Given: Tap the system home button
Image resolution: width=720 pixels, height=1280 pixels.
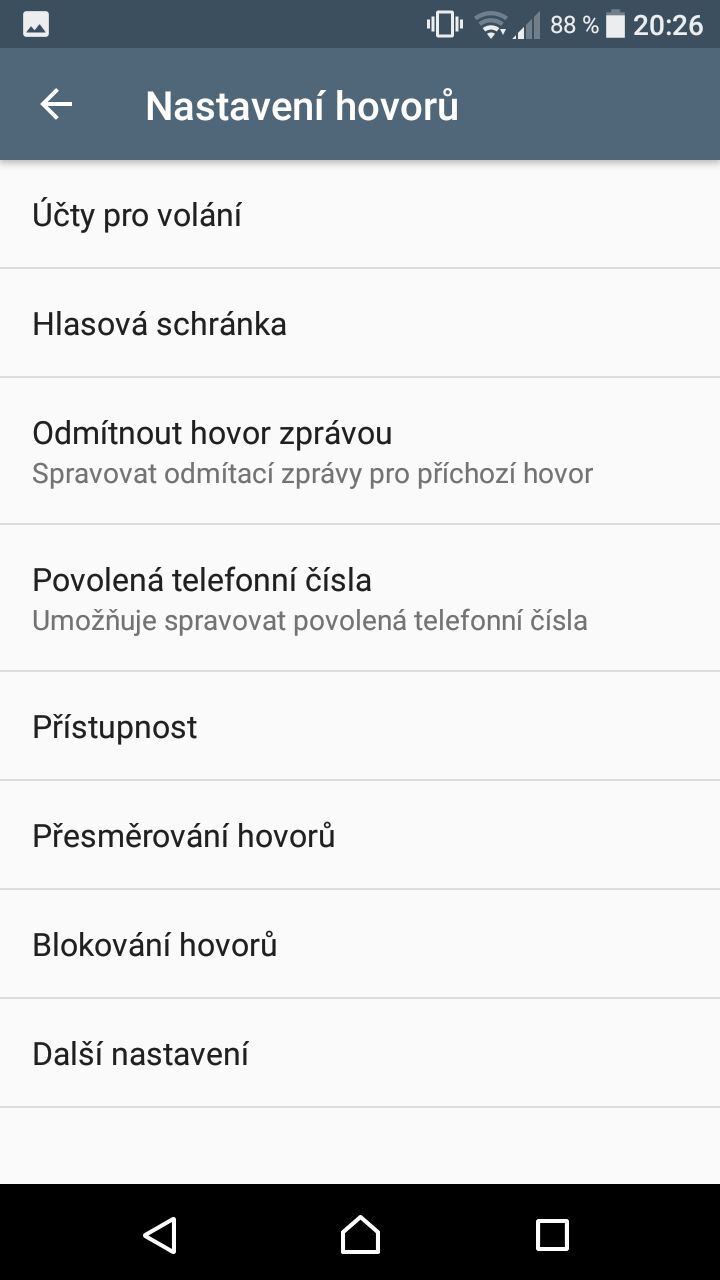Looking at the screenshot, I should click(x=360, y=1234).
